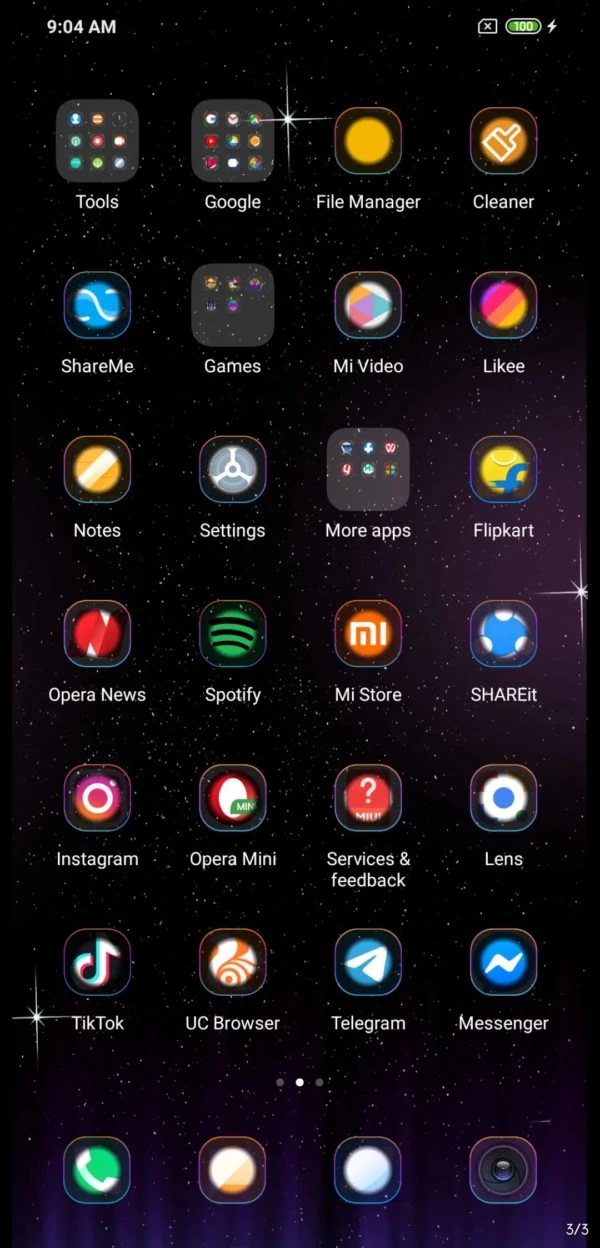Open the Mi Store app

(x=368, y=633)
